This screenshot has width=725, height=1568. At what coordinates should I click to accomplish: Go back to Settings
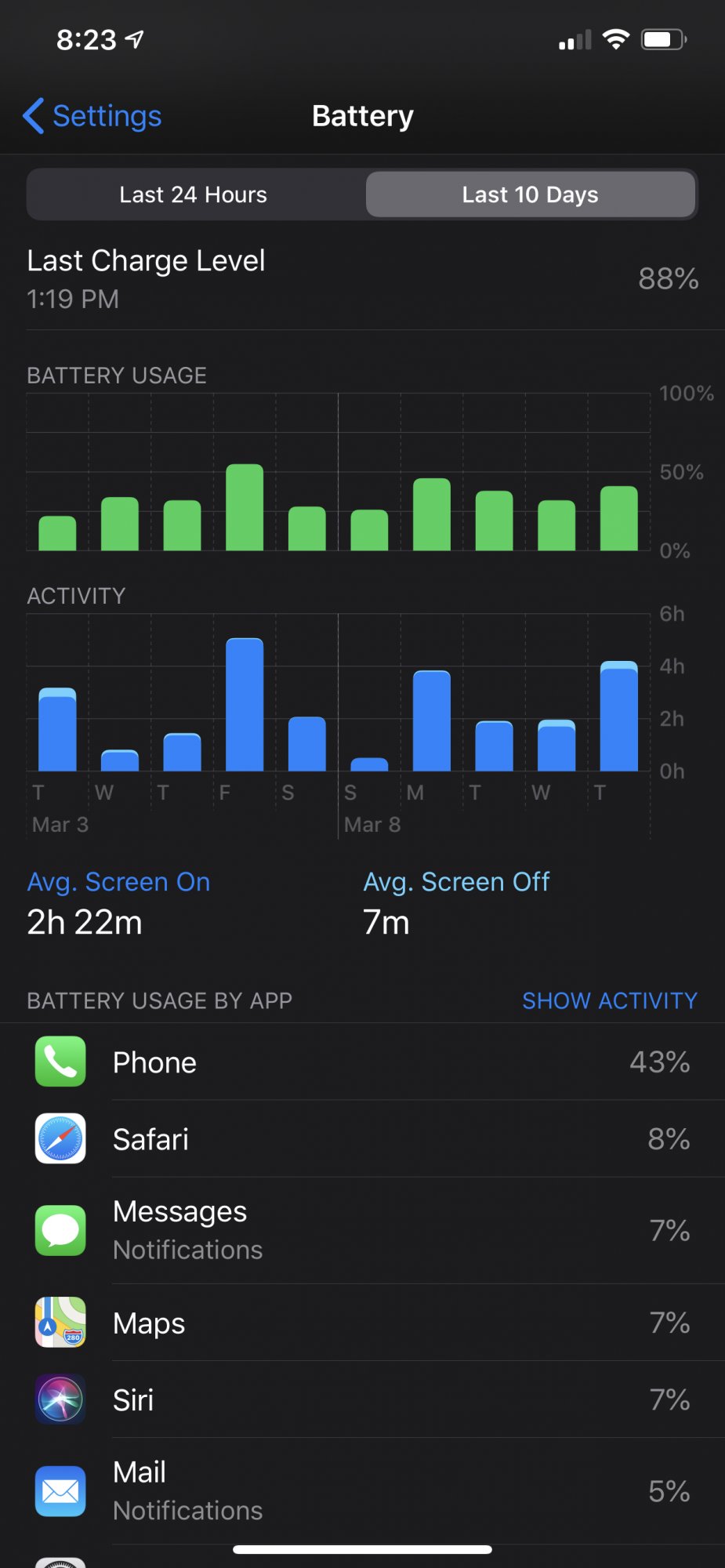92,116
